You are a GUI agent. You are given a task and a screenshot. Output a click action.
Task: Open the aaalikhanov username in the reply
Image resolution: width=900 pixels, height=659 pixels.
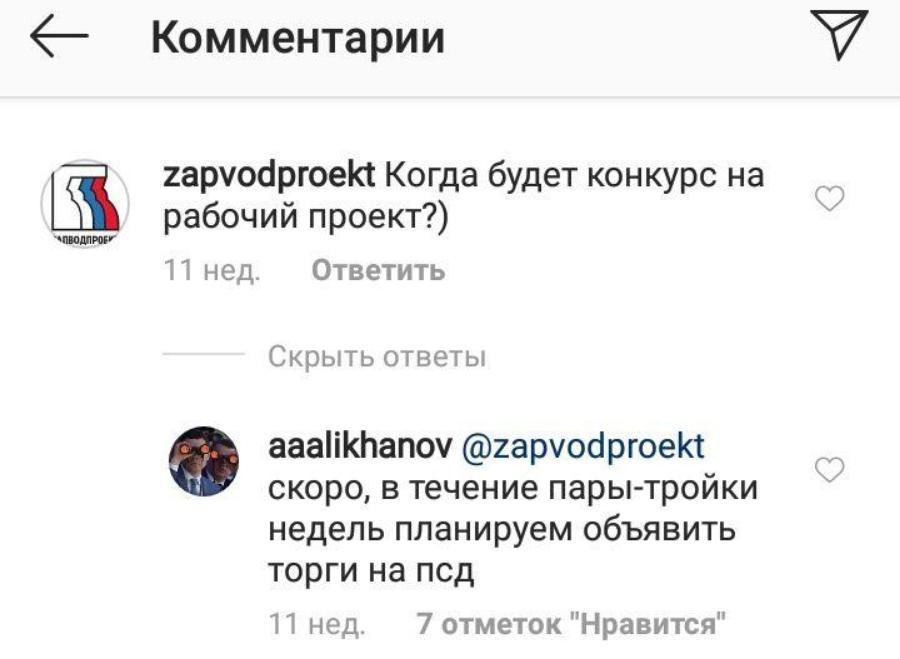click(362, 446)
